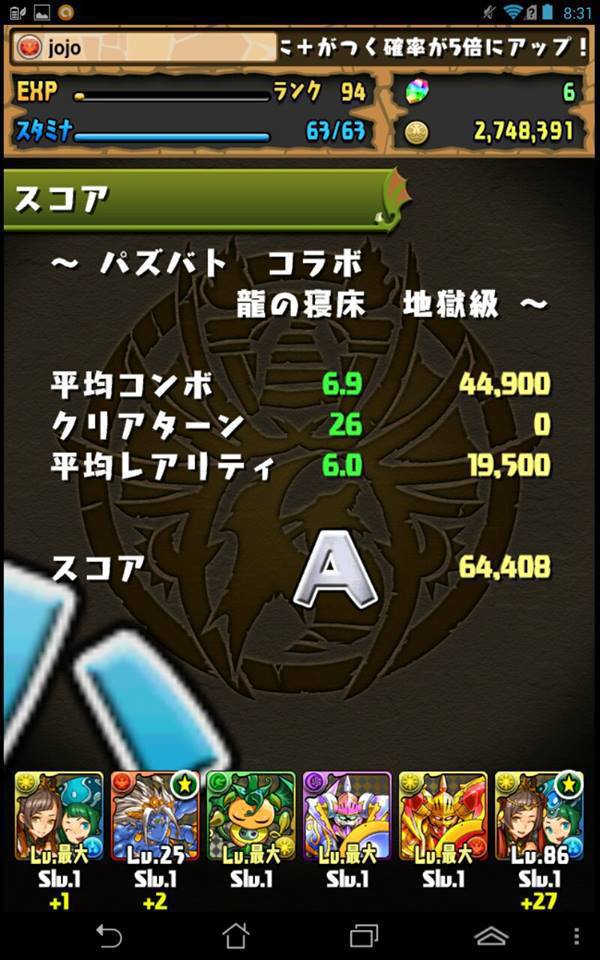Select the green pumpkin monster icon
600x960 pixels.
click(x=251, y=816)
